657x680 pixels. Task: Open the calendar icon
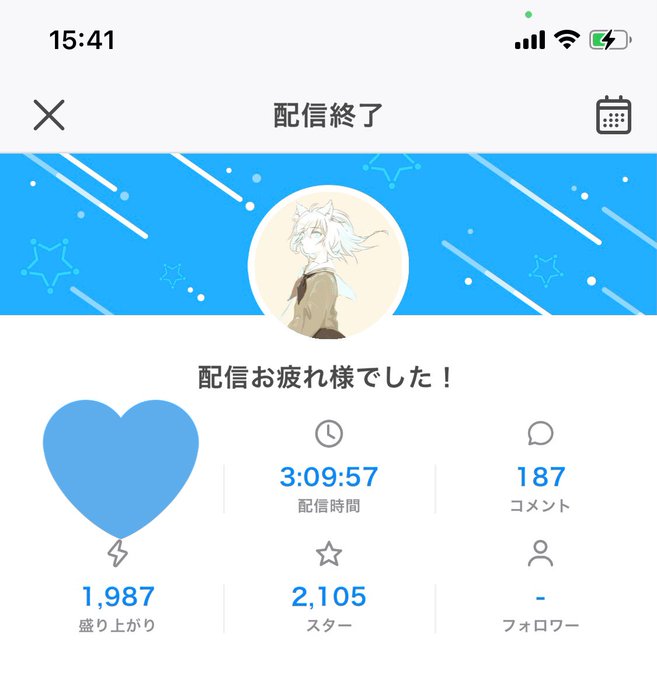click(613, 115)
